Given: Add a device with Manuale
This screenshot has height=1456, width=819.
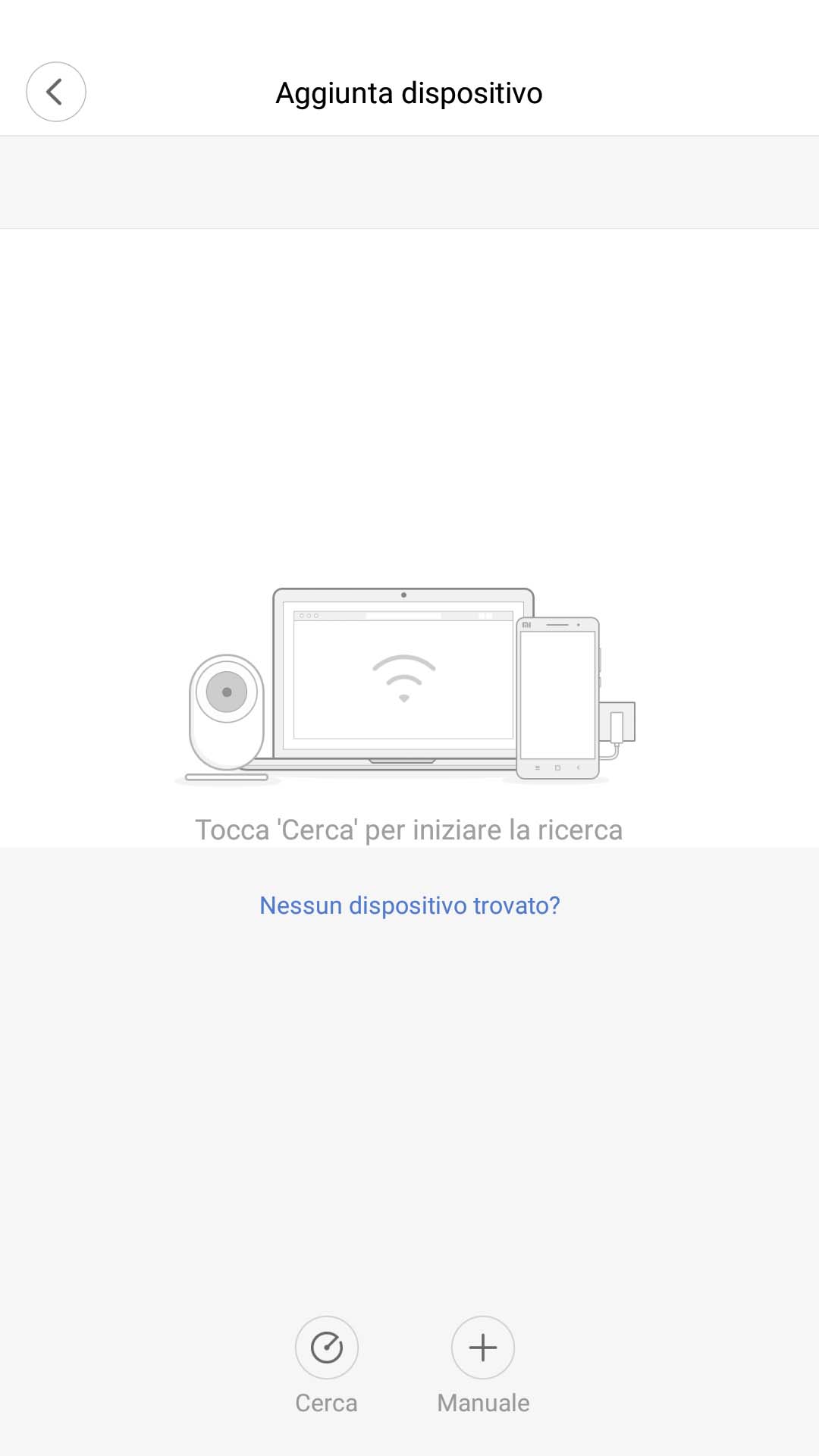Looking at the screenshot, I should point(483,1348).
